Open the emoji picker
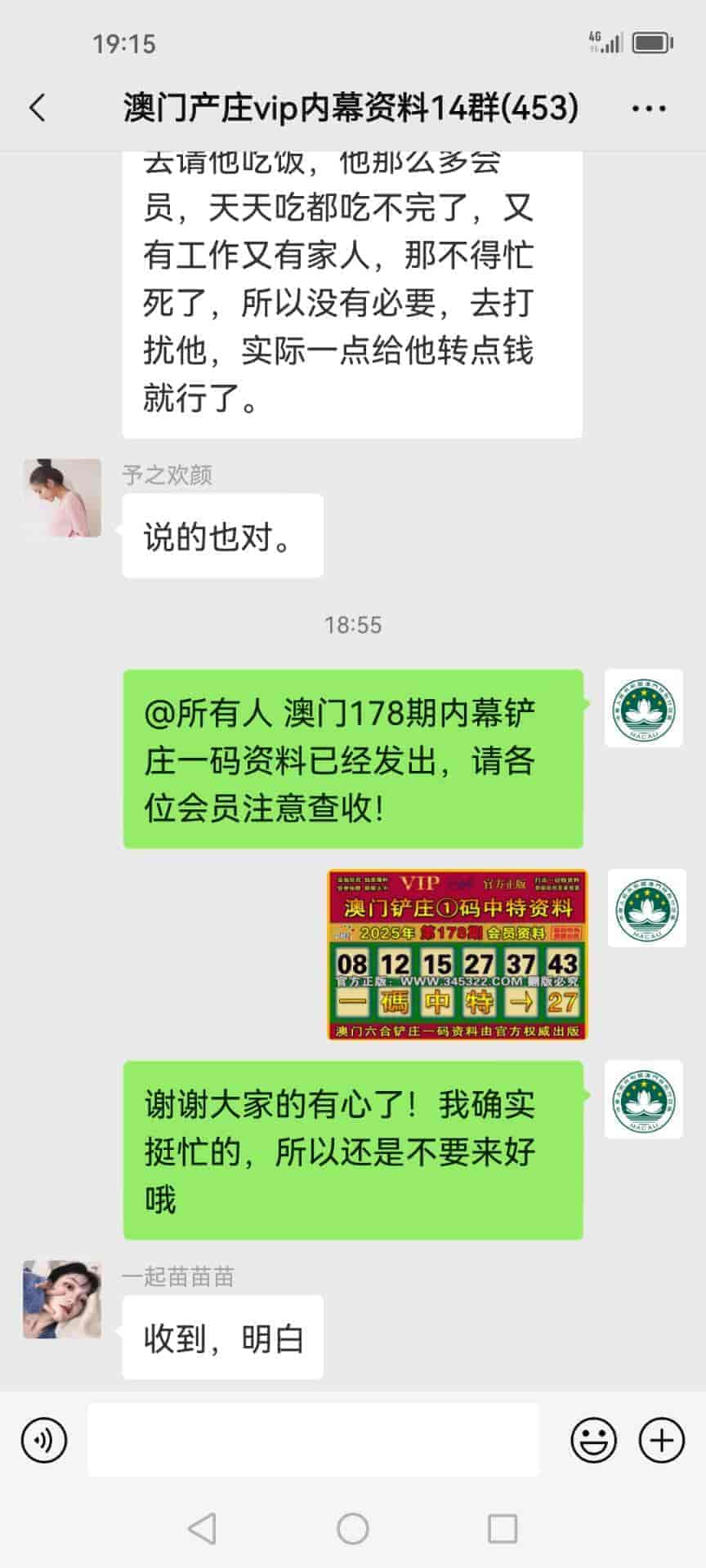 [593, 1440]
